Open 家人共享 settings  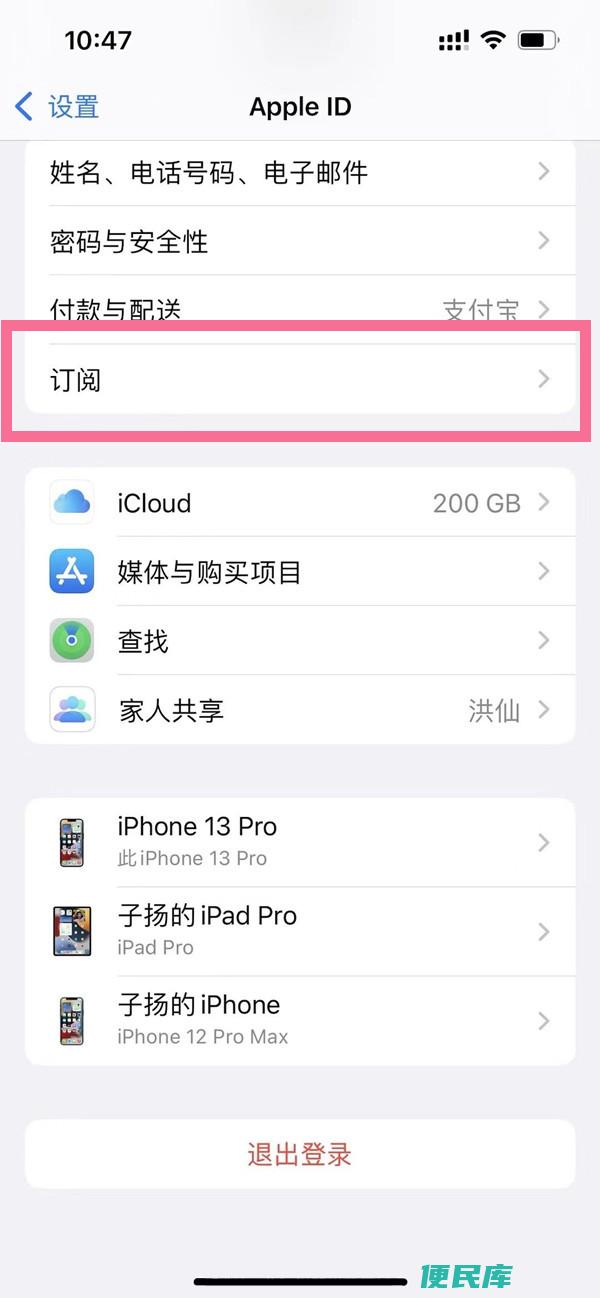click(300, 710)
